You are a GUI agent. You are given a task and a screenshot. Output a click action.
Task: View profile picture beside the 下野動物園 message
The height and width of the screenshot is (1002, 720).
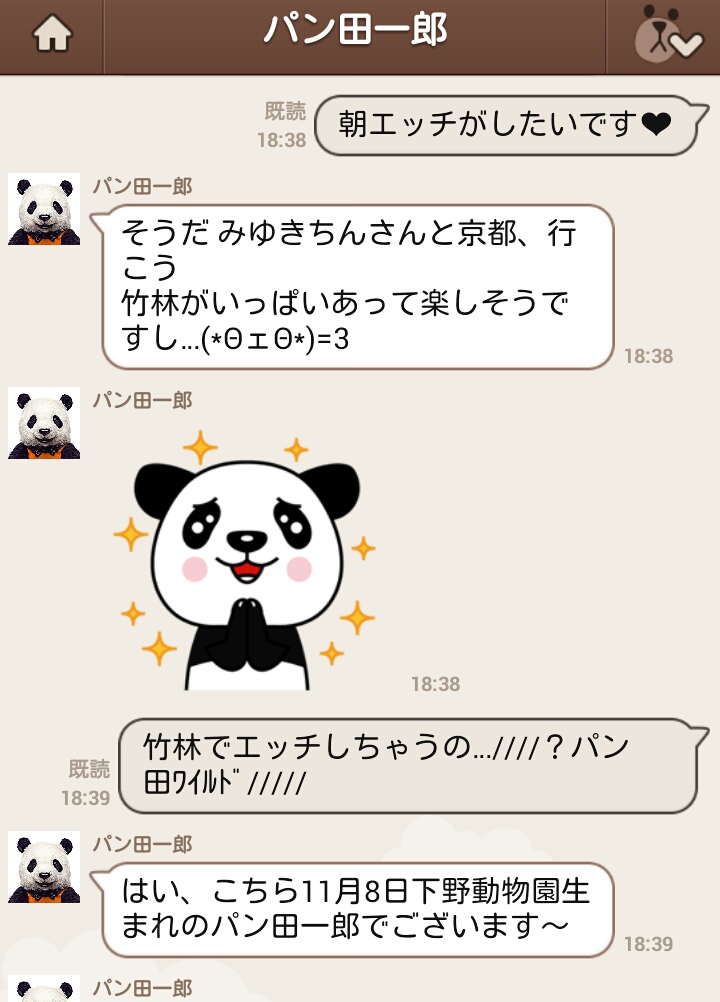[44, 867]
